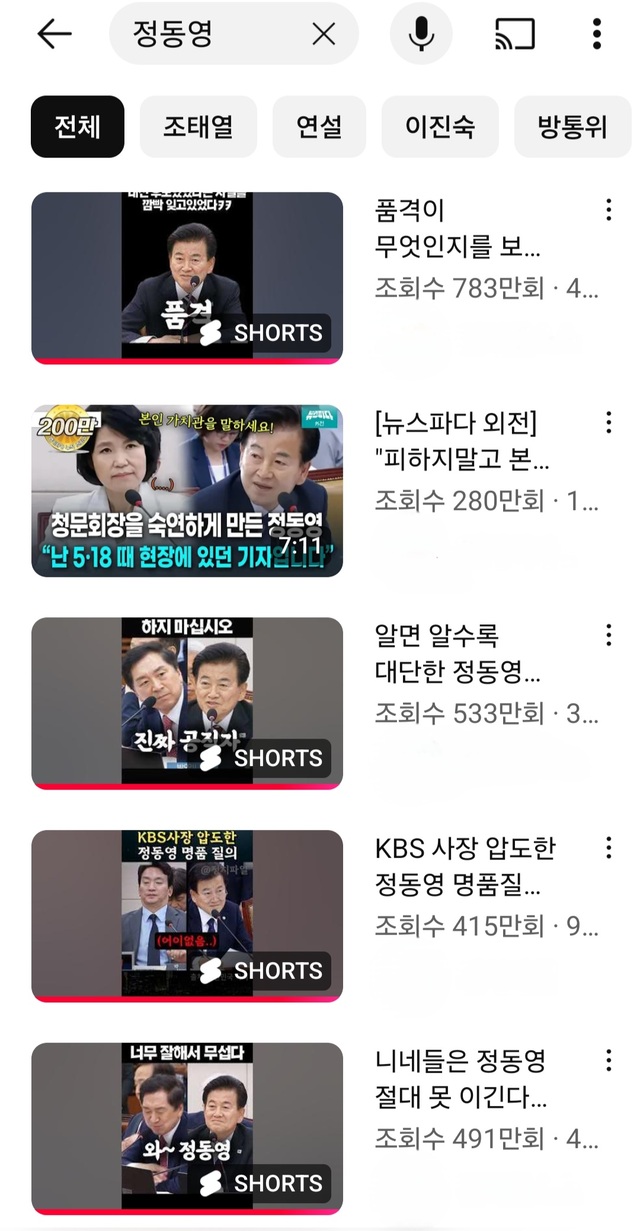This screenshot has width=640, height=1231.
Task: Open 니네들은 정동영 절대 못 이긴다 short
Action: [187, 1127]
